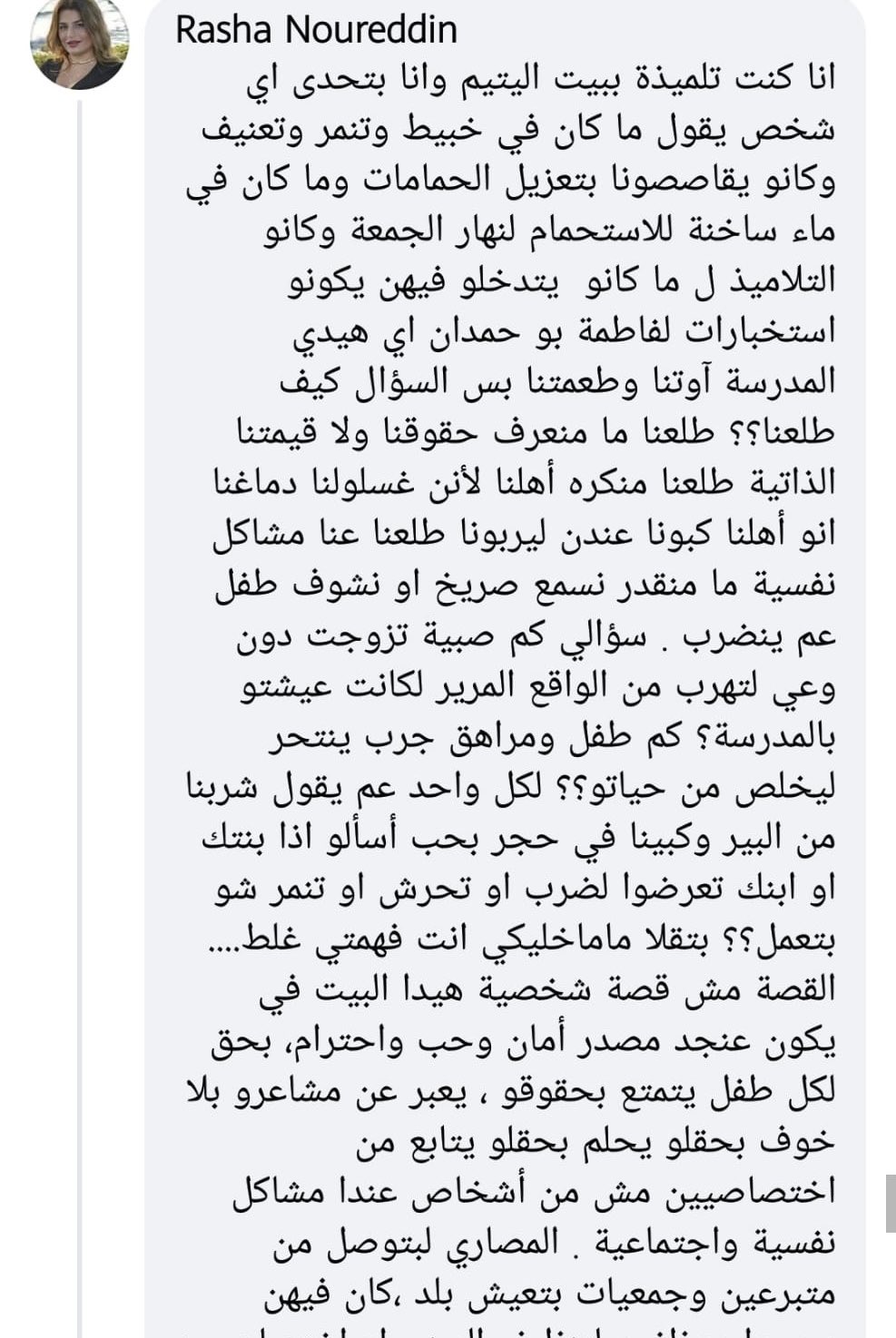Image resolution: width=896 pixels, height=1338 pixels.
Task: Open commenter name Rasha Noureddin
Action: (x=315, y=30)
